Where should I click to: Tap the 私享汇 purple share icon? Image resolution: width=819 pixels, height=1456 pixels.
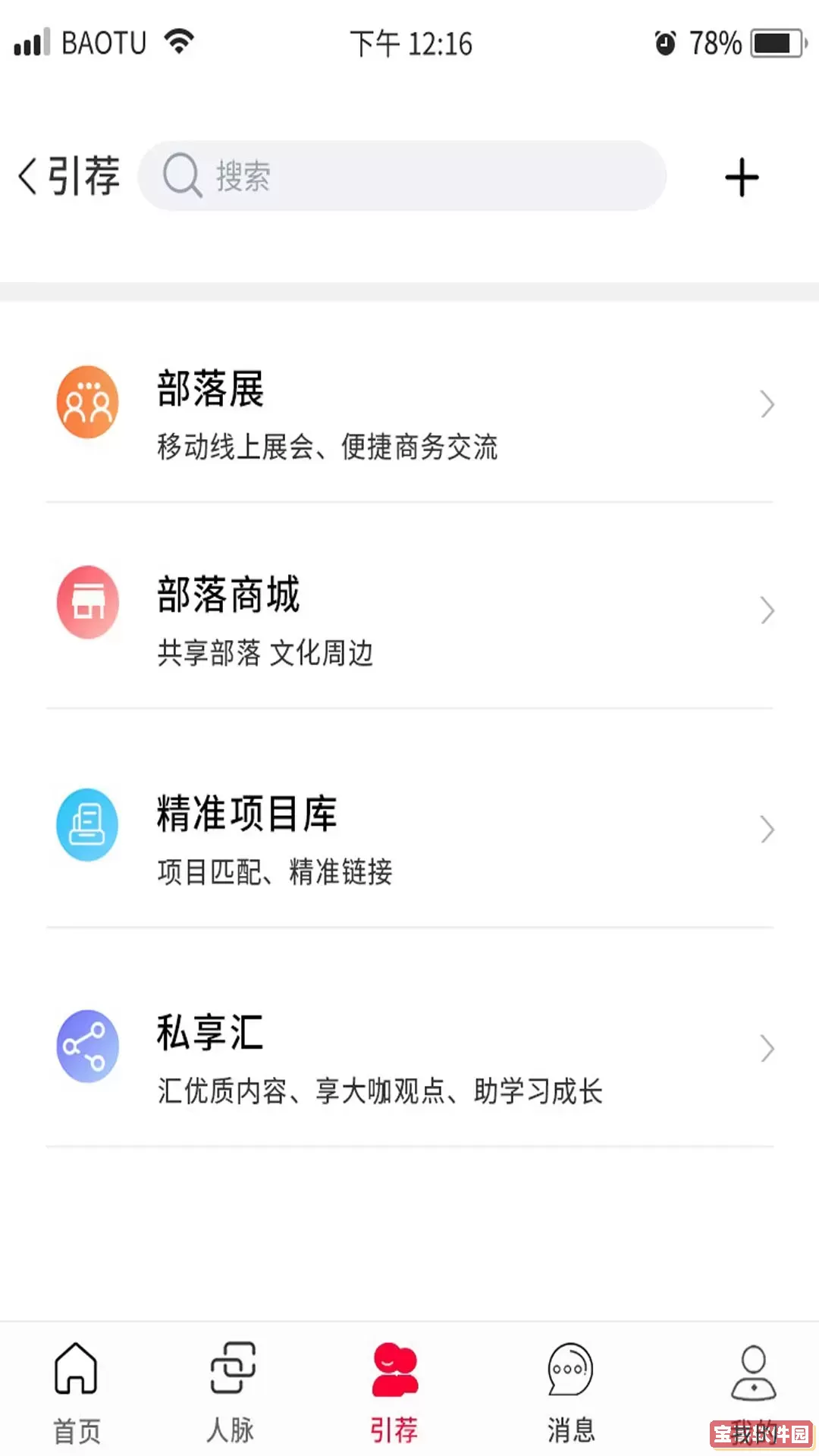tap(87, 1046)
